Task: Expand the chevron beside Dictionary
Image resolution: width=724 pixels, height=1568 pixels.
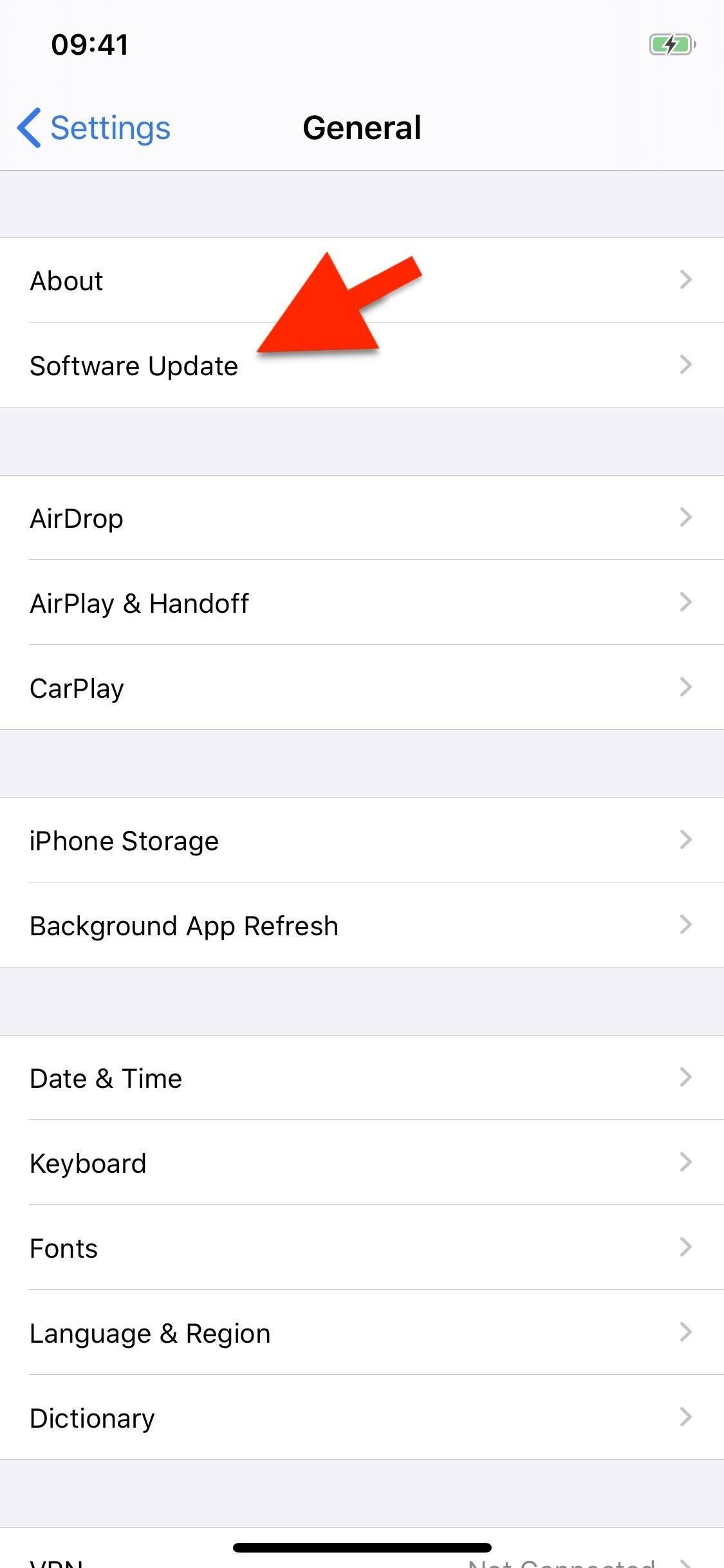Action: (686, 1417)
